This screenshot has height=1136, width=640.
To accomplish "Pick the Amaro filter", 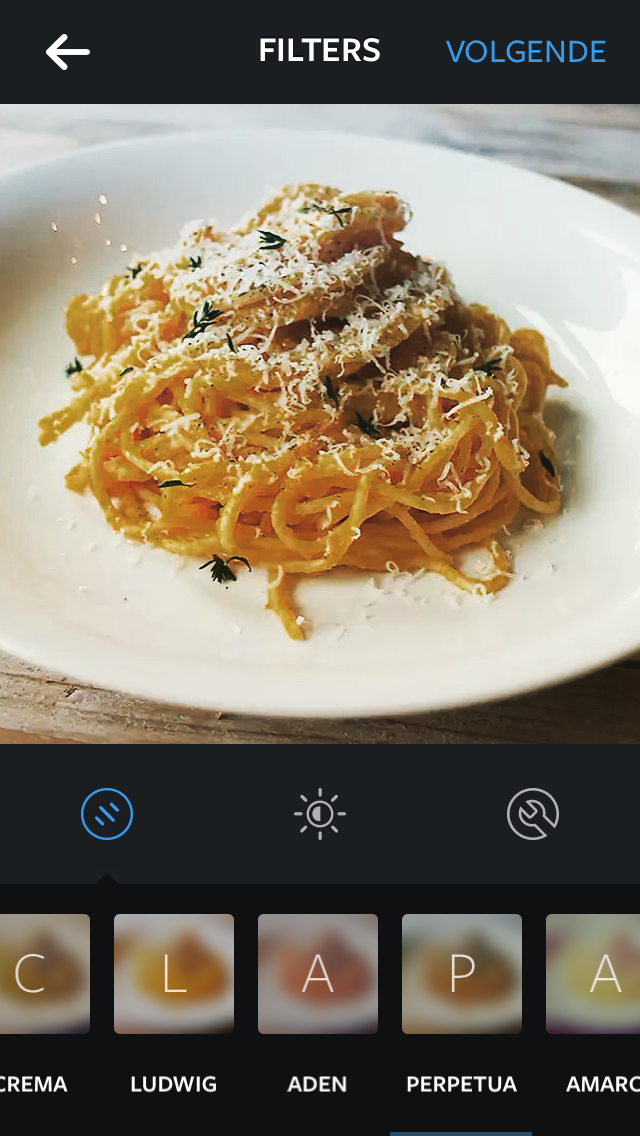I will tap(596, 974).
